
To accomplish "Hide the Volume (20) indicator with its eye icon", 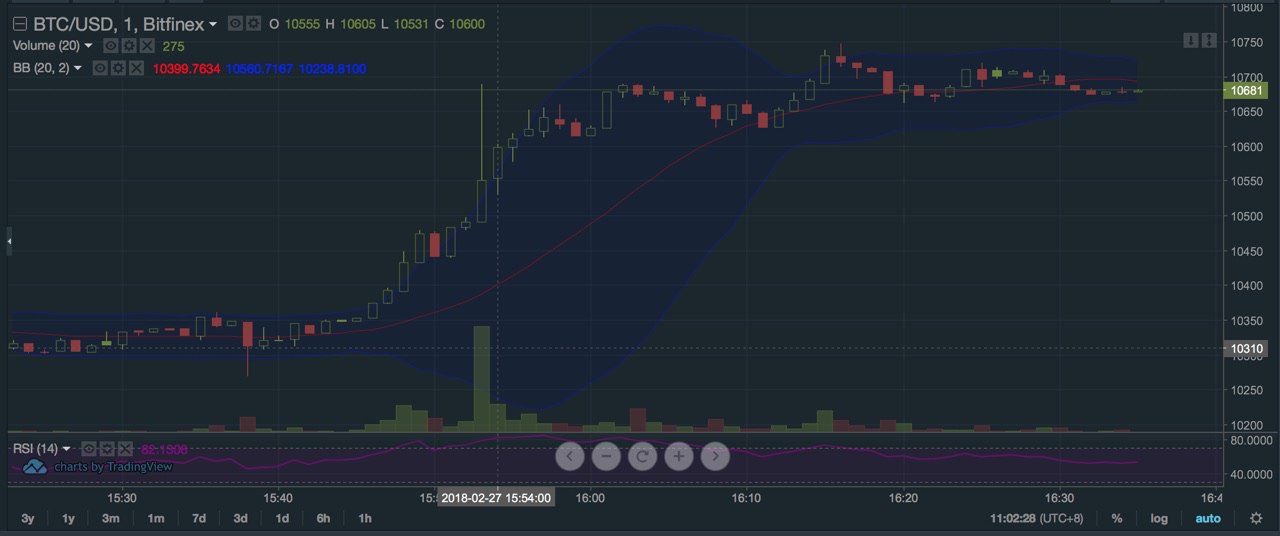I will 110,46.
